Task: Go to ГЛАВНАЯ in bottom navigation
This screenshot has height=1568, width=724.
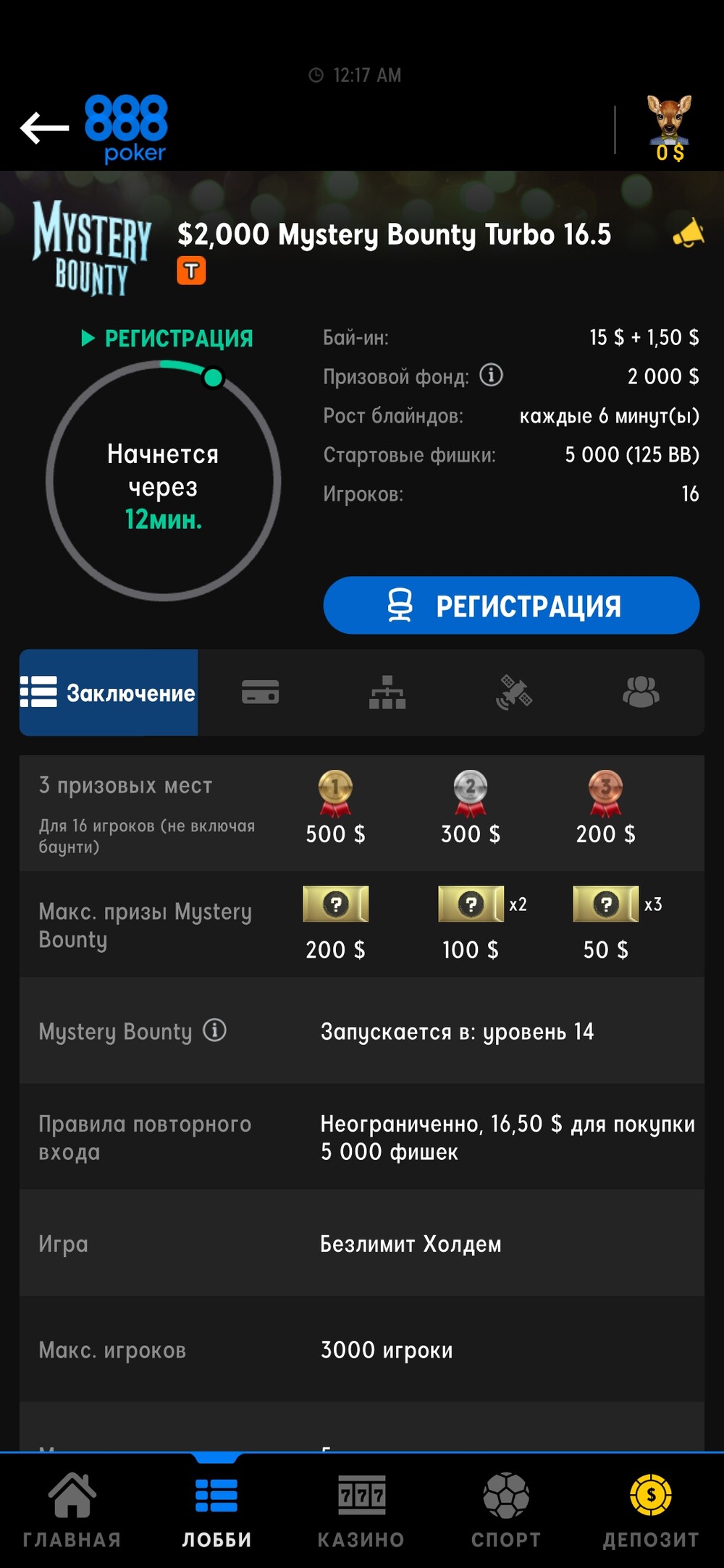Action: 72,1509
